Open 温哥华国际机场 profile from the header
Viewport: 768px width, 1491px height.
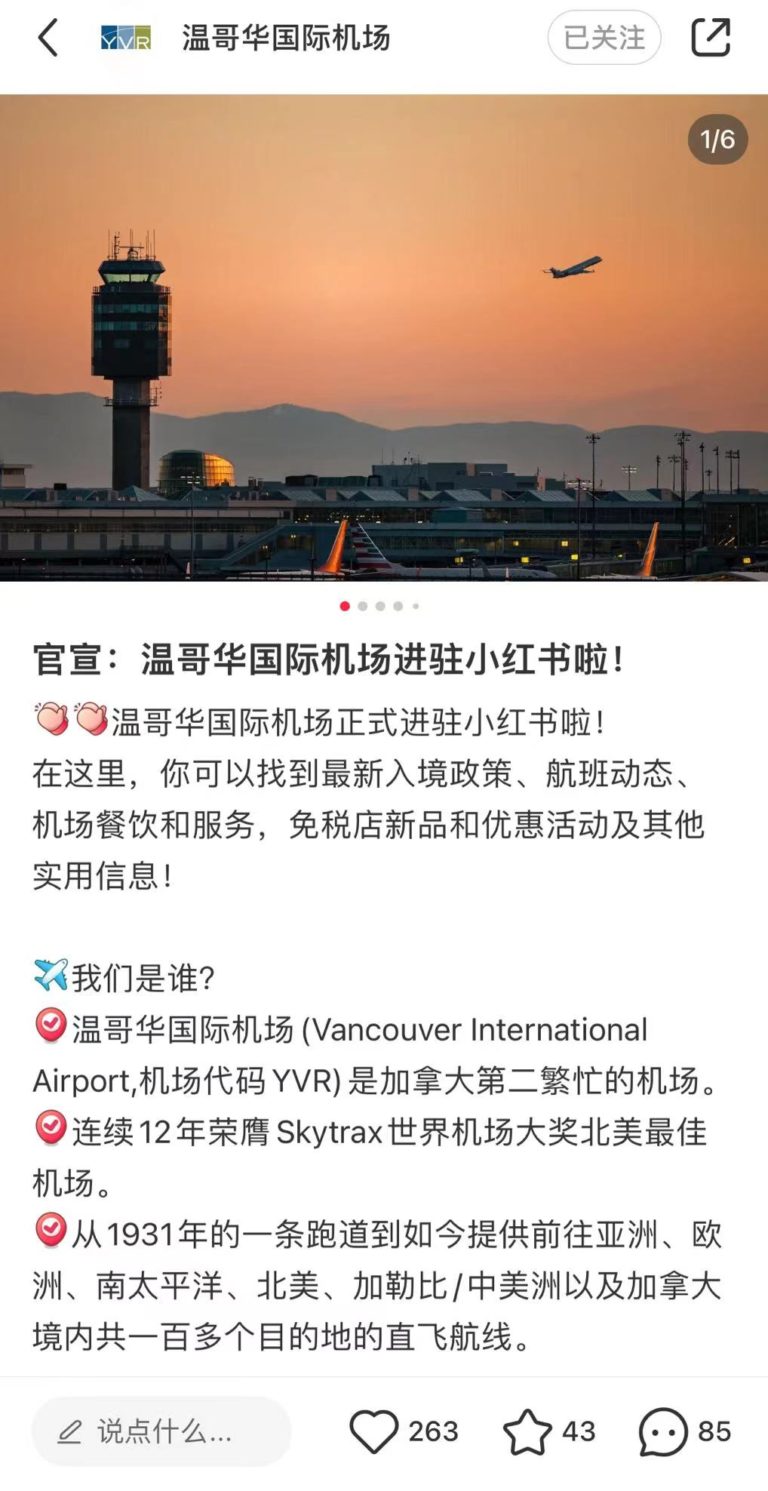click(286, 39)
